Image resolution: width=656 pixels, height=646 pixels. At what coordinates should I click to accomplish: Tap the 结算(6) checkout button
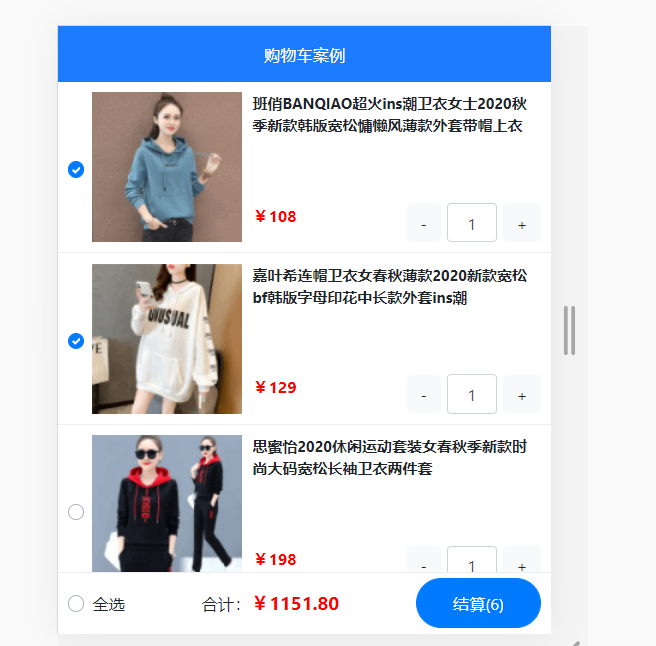(478, 603)
